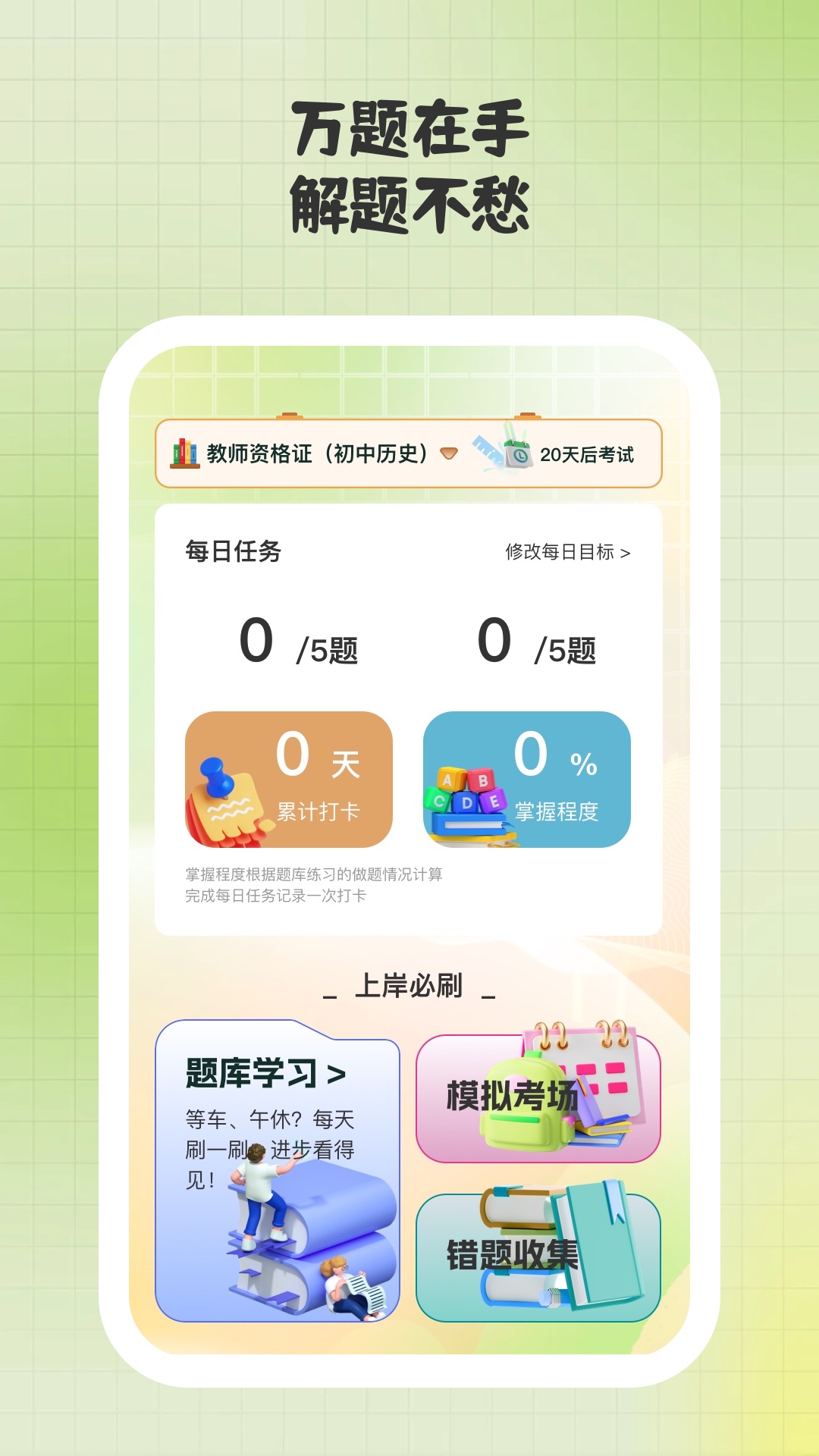The width and height of the screenshot is (819, 1456).
Task: Open the exam type dropdown next to 初中历史
Action: 449,455
